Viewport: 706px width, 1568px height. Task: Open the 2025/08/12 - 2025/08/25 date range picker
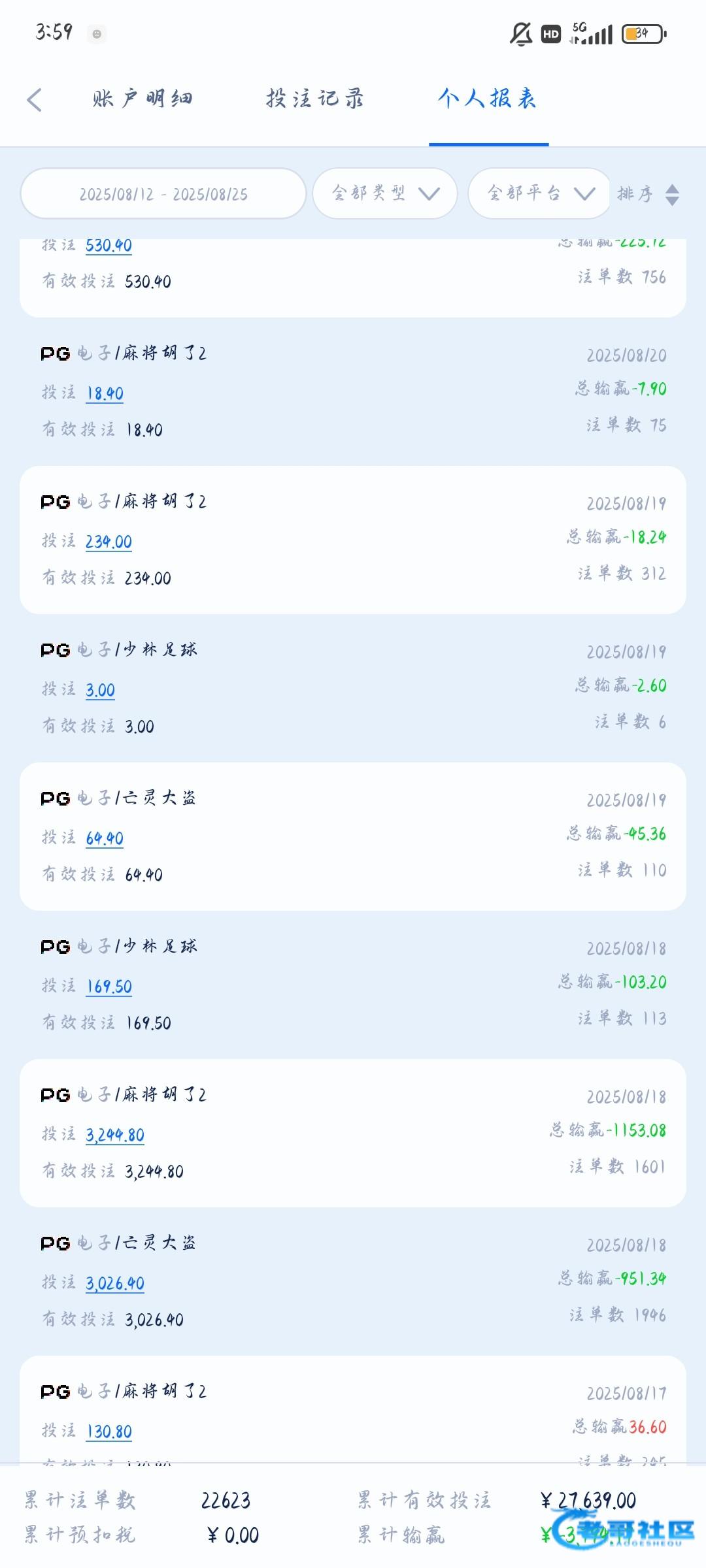pos(163,194)
